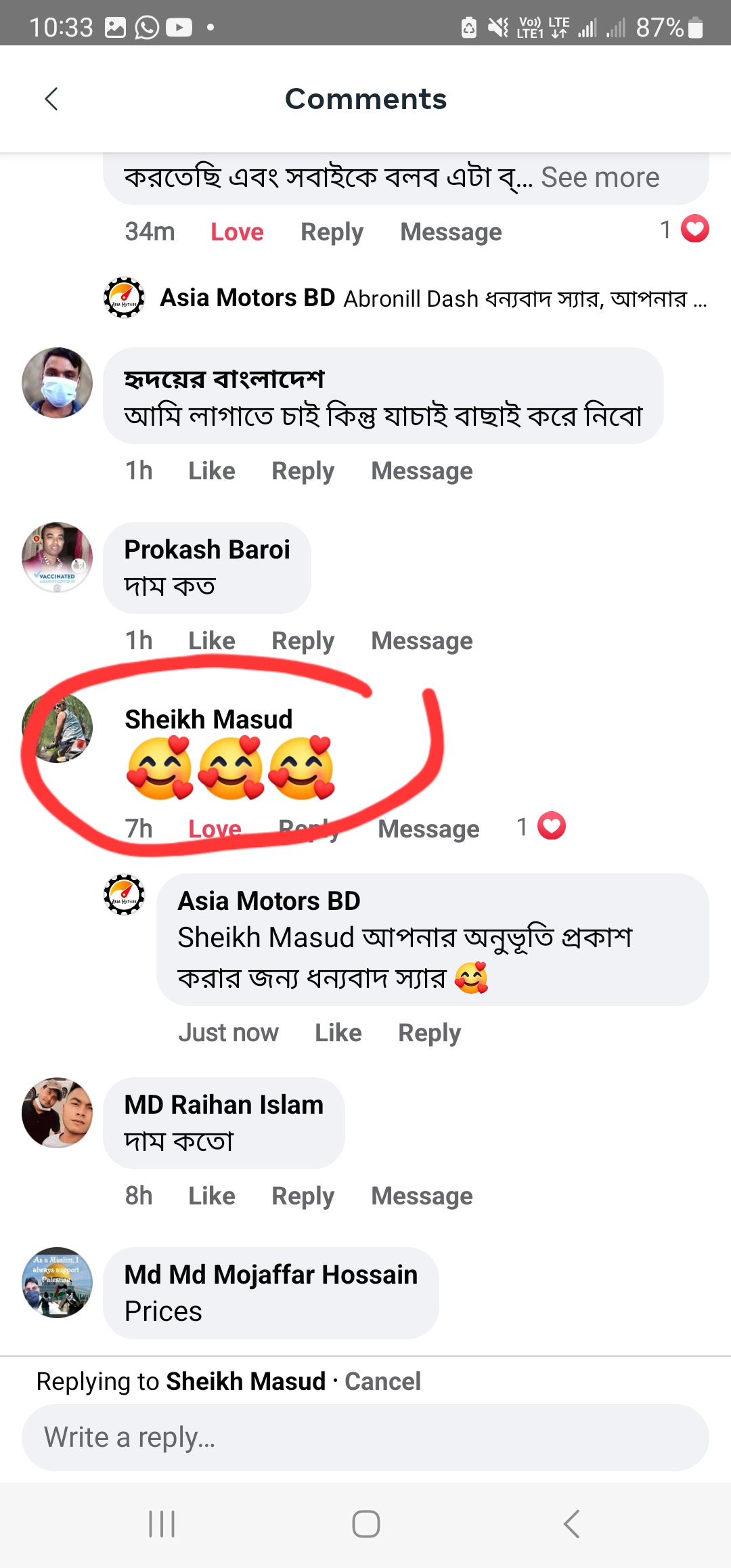The height and width of the screenshot is (1568, 731).
Task: Remove Love from the 34m ago comment
Action: tap(237, 232)
